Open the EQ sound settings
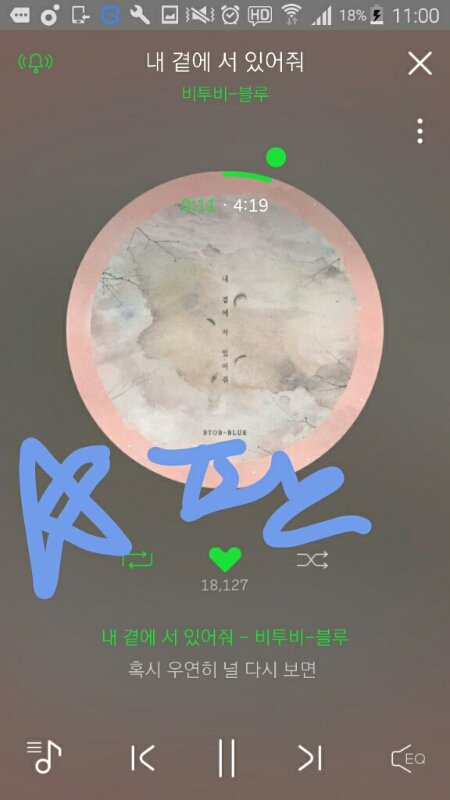Viewport: 450px width, 800px height. [x=408, y=758]
